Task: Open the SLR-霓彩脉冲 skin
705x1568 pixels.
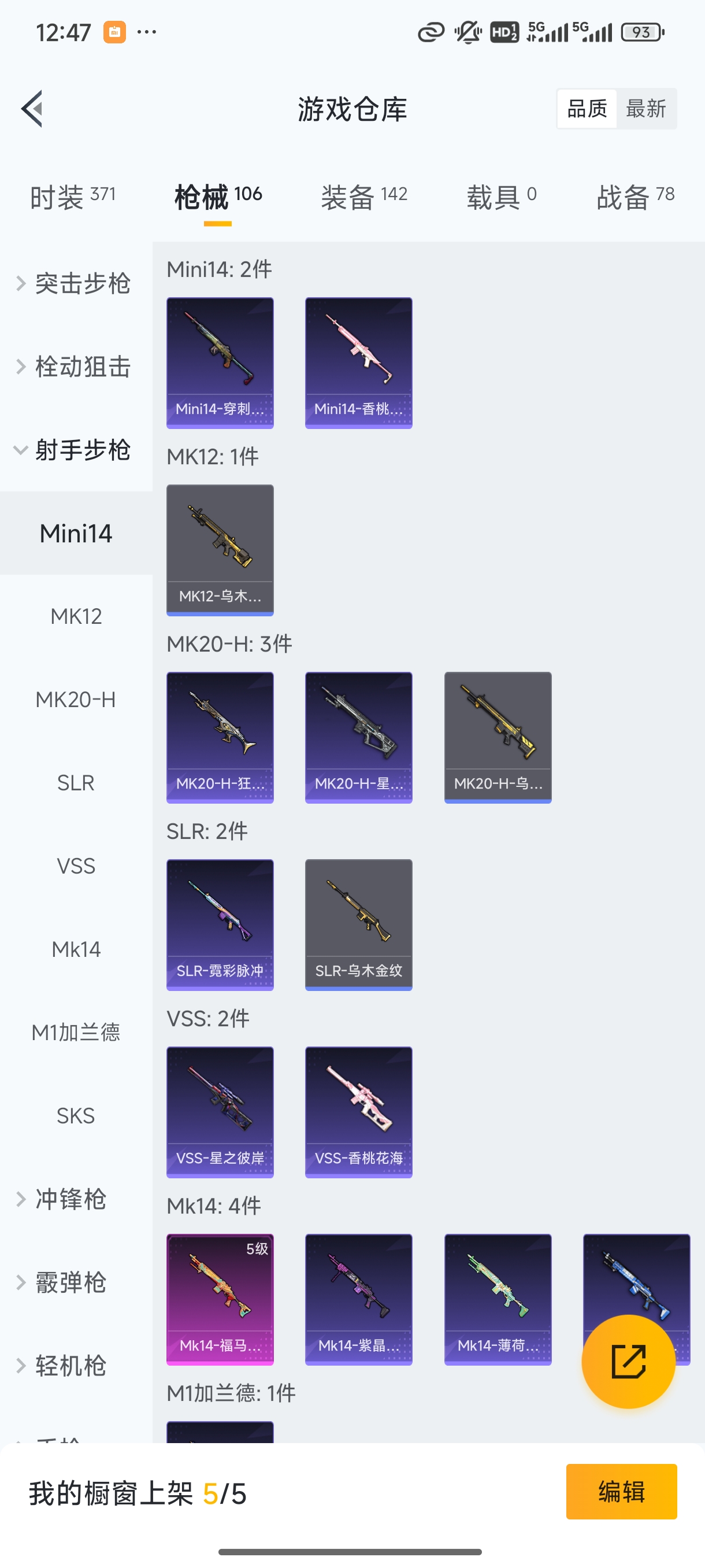Action: click(x=220, y=925)
